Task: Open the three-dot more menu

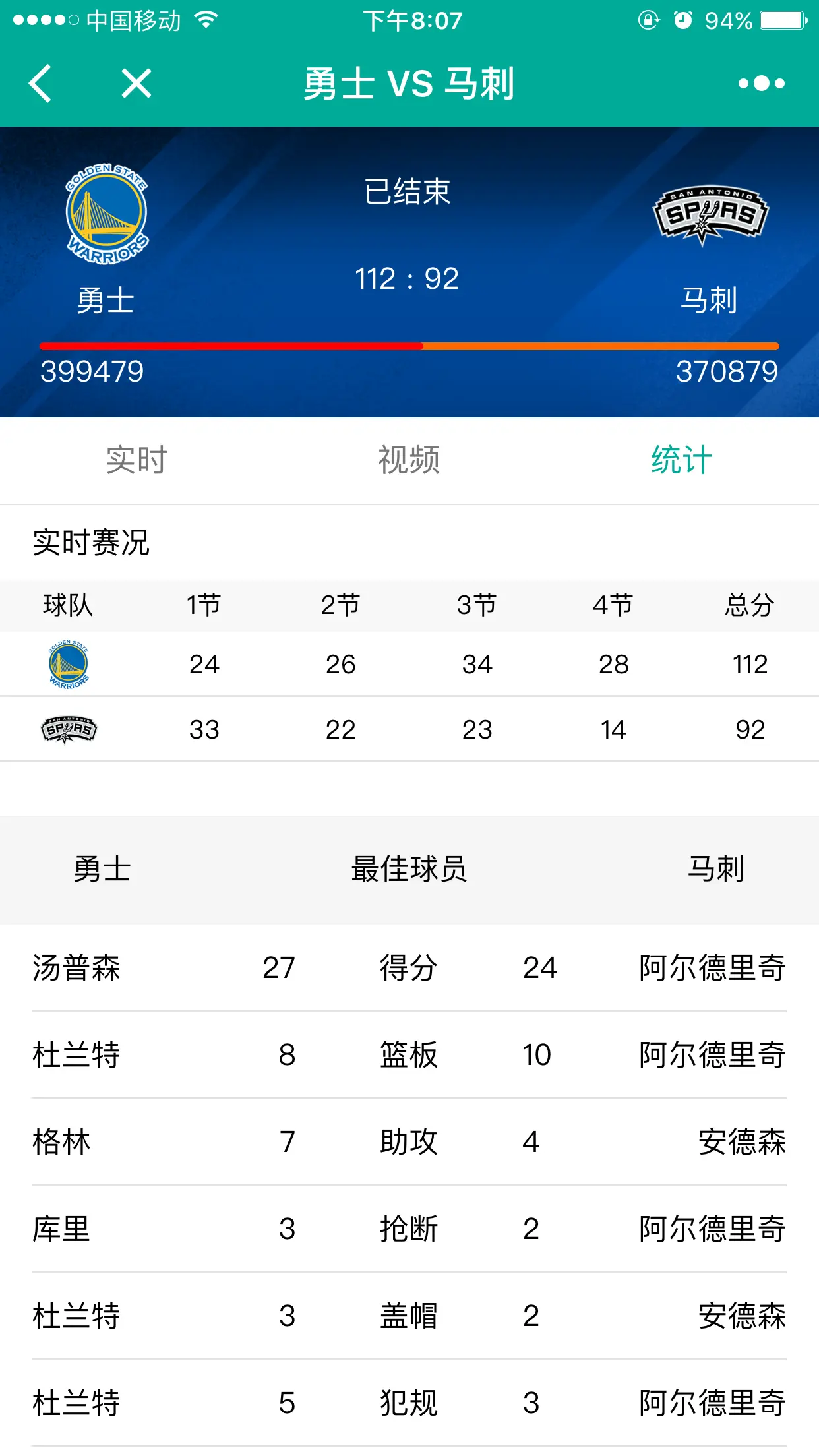Action: 761,84
